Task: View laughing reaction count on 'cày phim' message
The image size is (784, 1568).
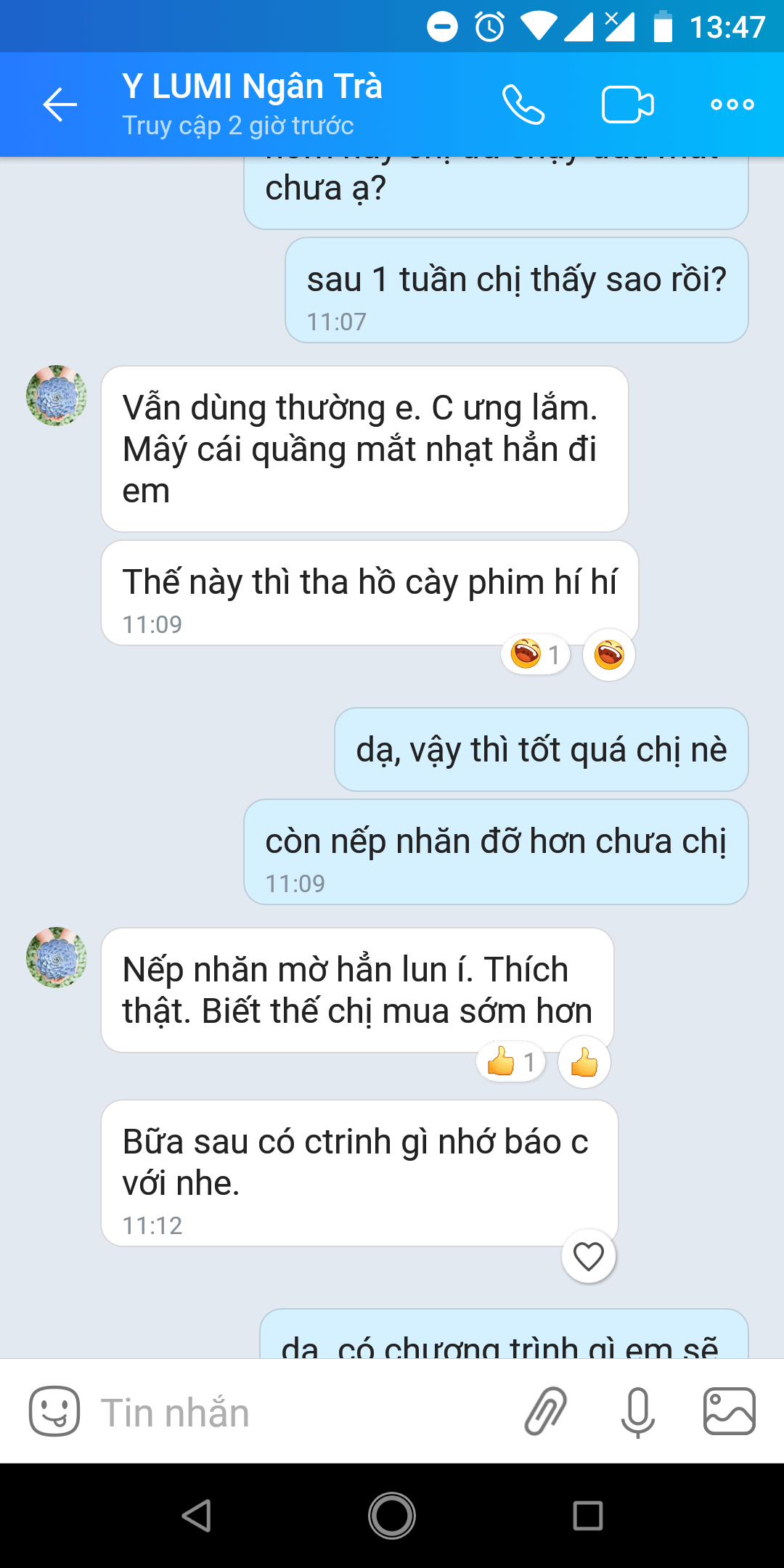Action: point(536,655)
